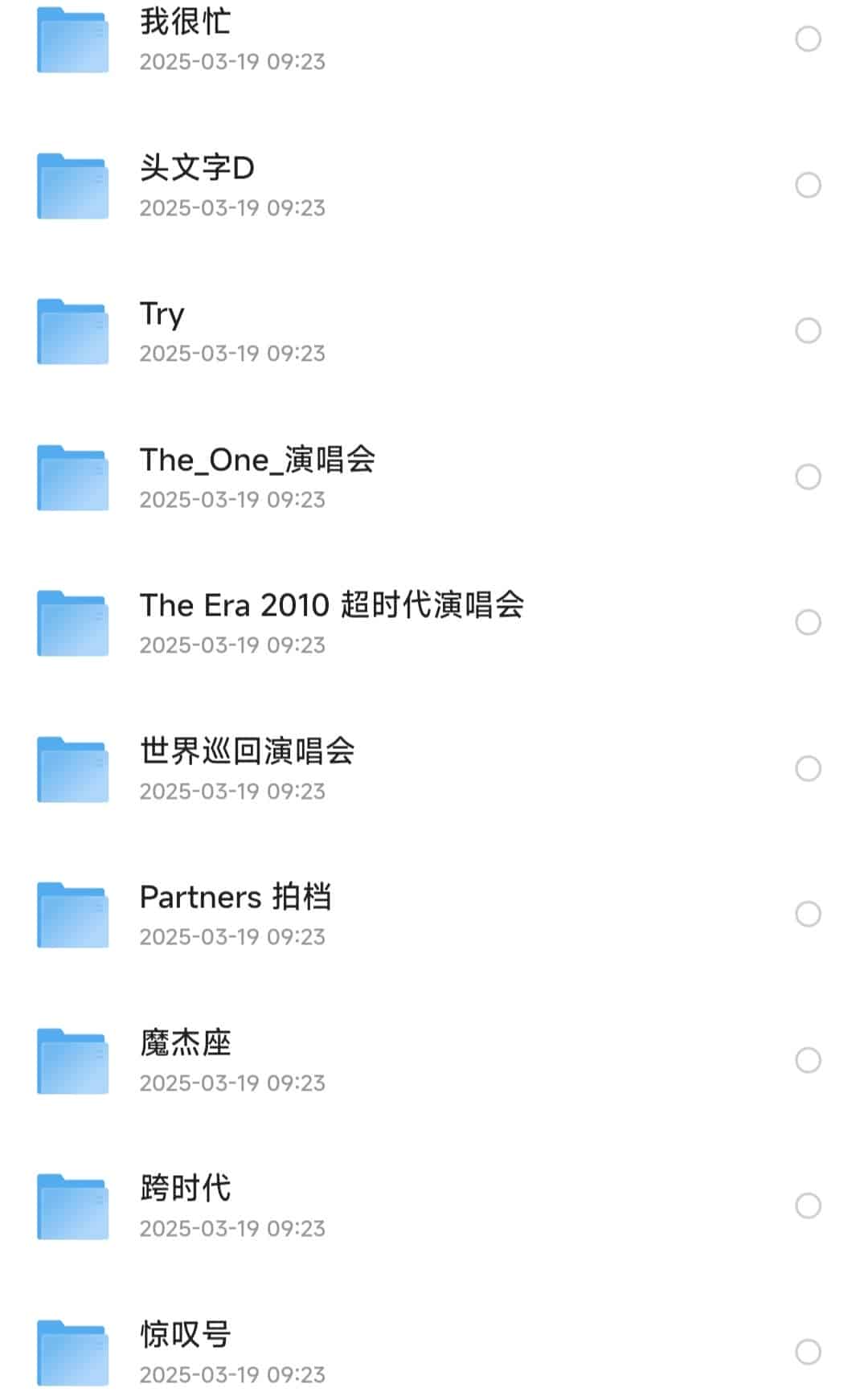Select the 头文字D folder checkbox
This screenshot has width=868, height=1396.
tap(808, 185)
